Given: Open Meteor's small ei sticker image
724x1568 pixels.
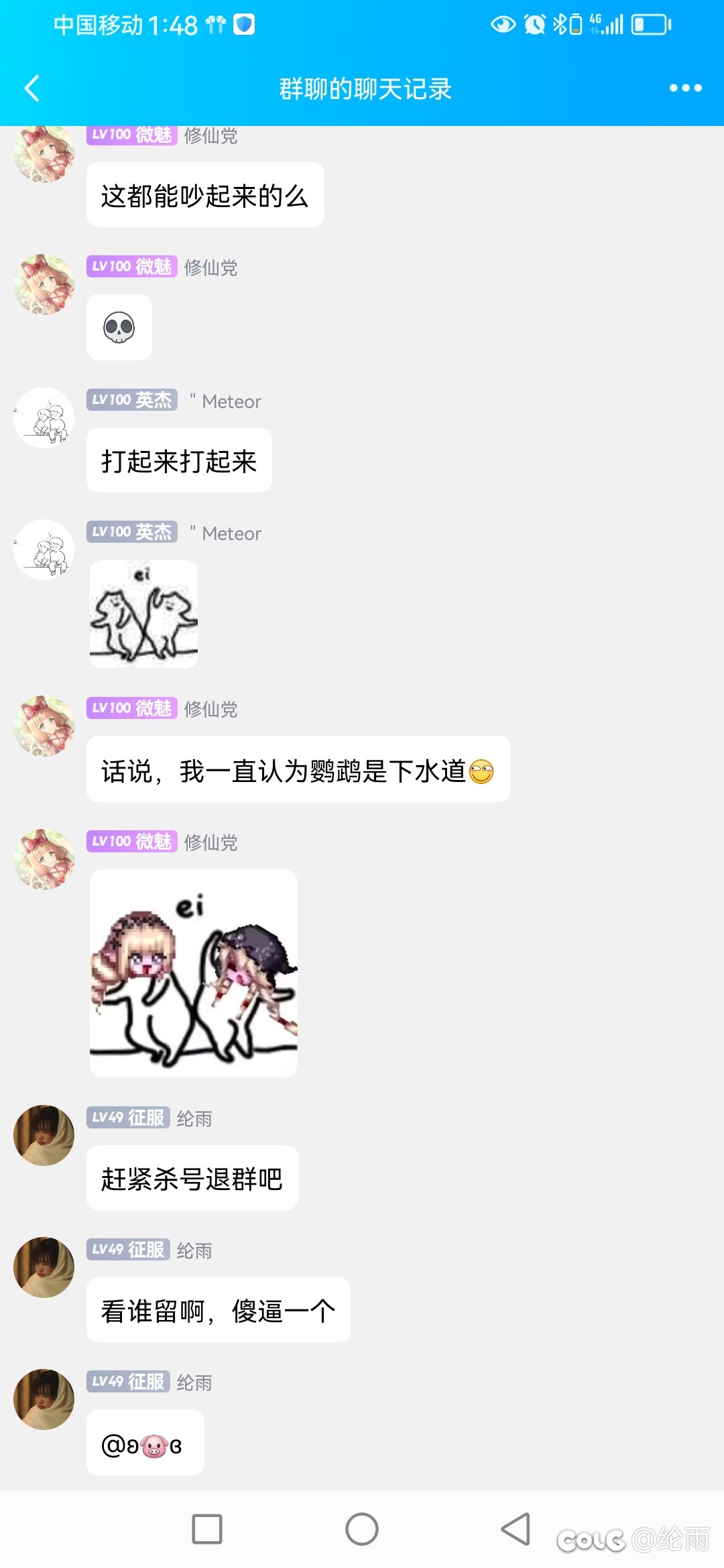Looking at the screenshot, I should pyautogui.click(x=143, y=614).
